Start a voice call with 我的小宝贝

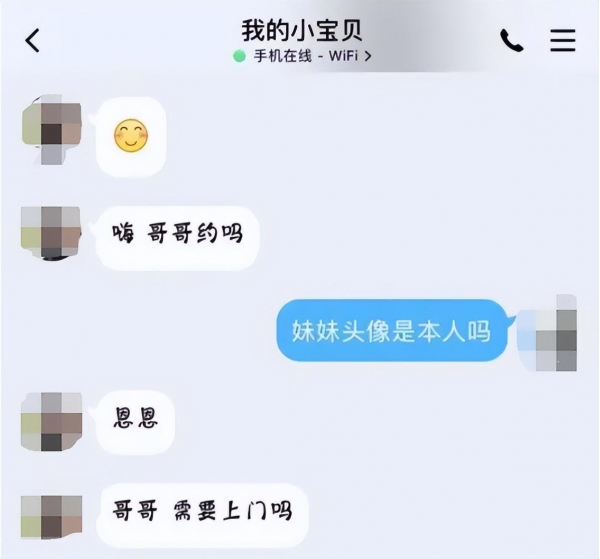click(x=511, y=40)
